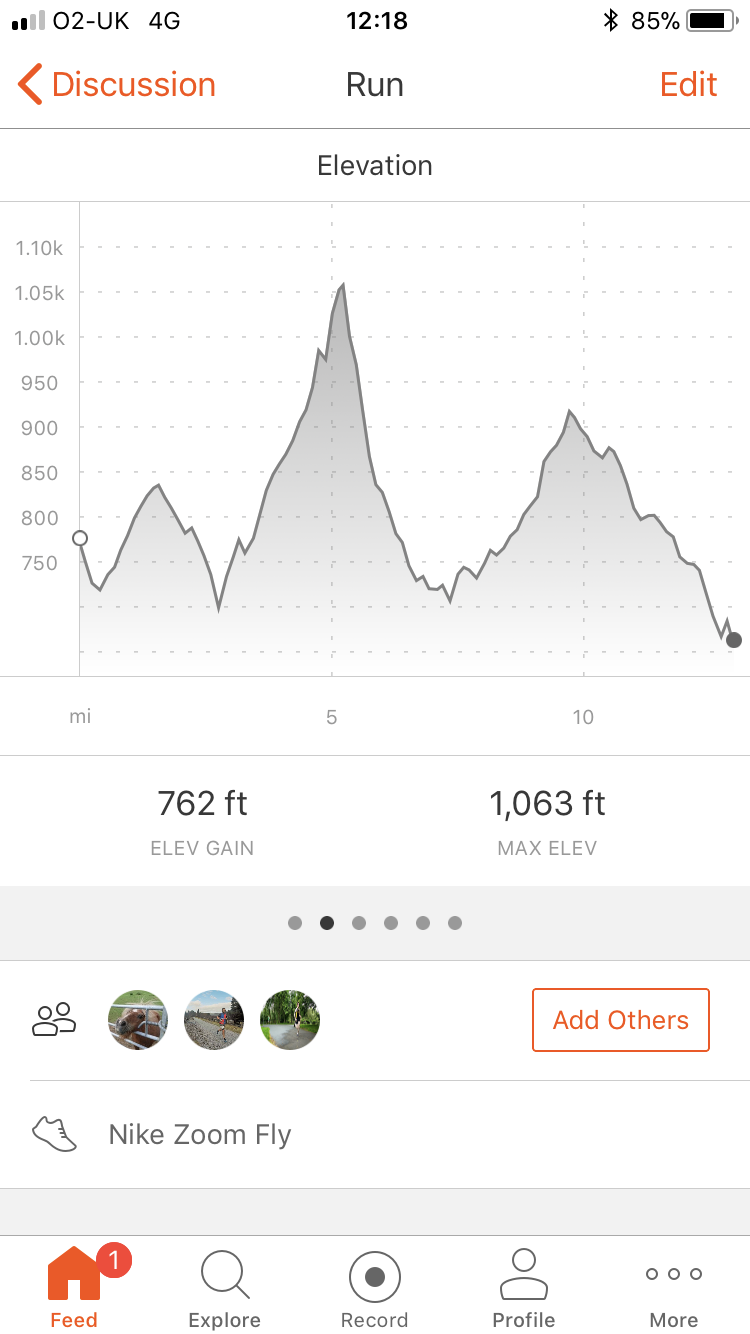Go to the Profile tab
This screenshot has height=1334, width=750.
click(524, 1290)
